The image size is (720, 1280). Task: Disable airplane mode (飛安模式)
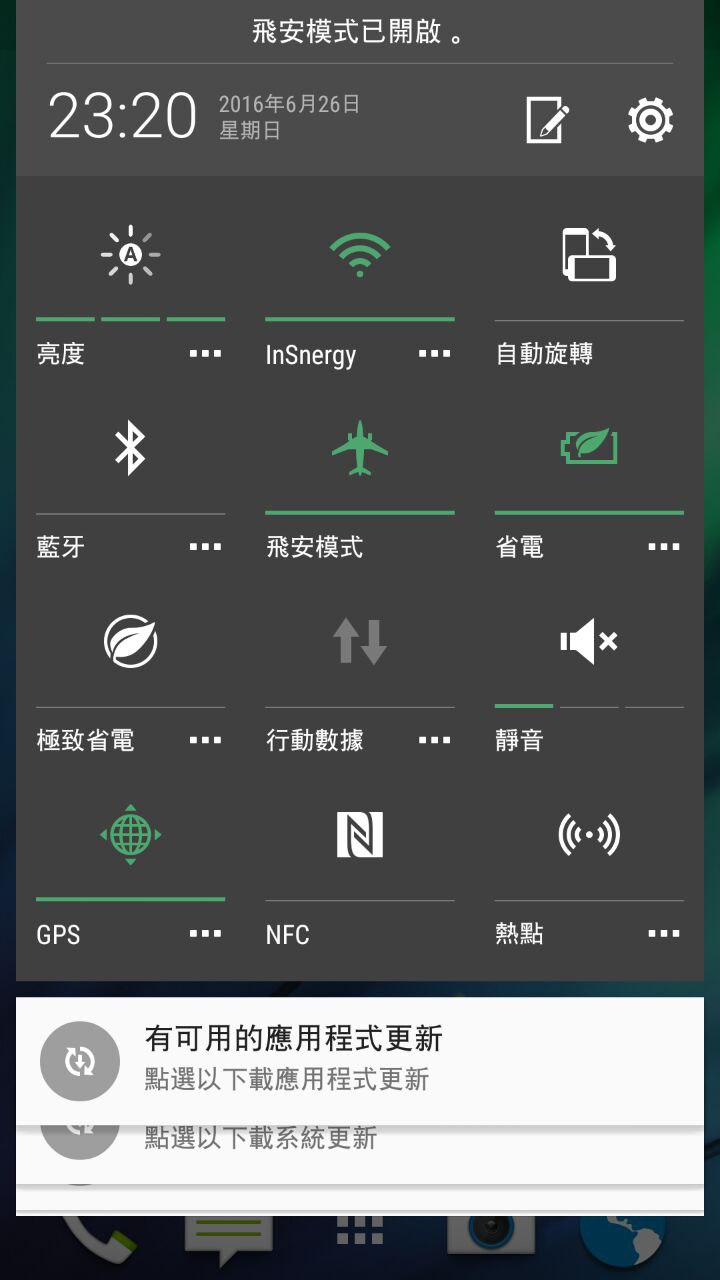click(x=359, y=448)
